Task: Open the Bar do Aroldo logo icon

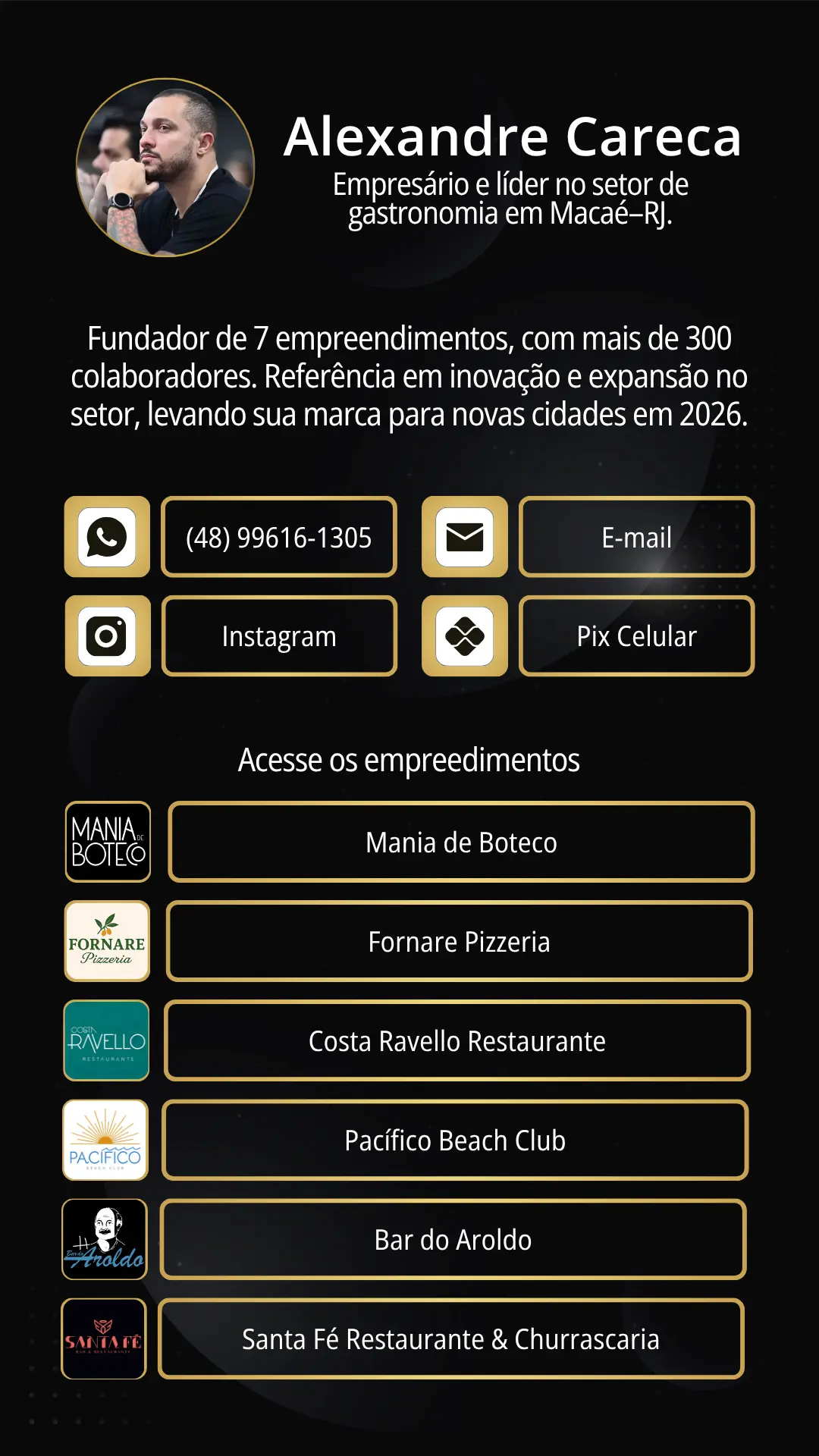Action: (x=105, y=1240)
